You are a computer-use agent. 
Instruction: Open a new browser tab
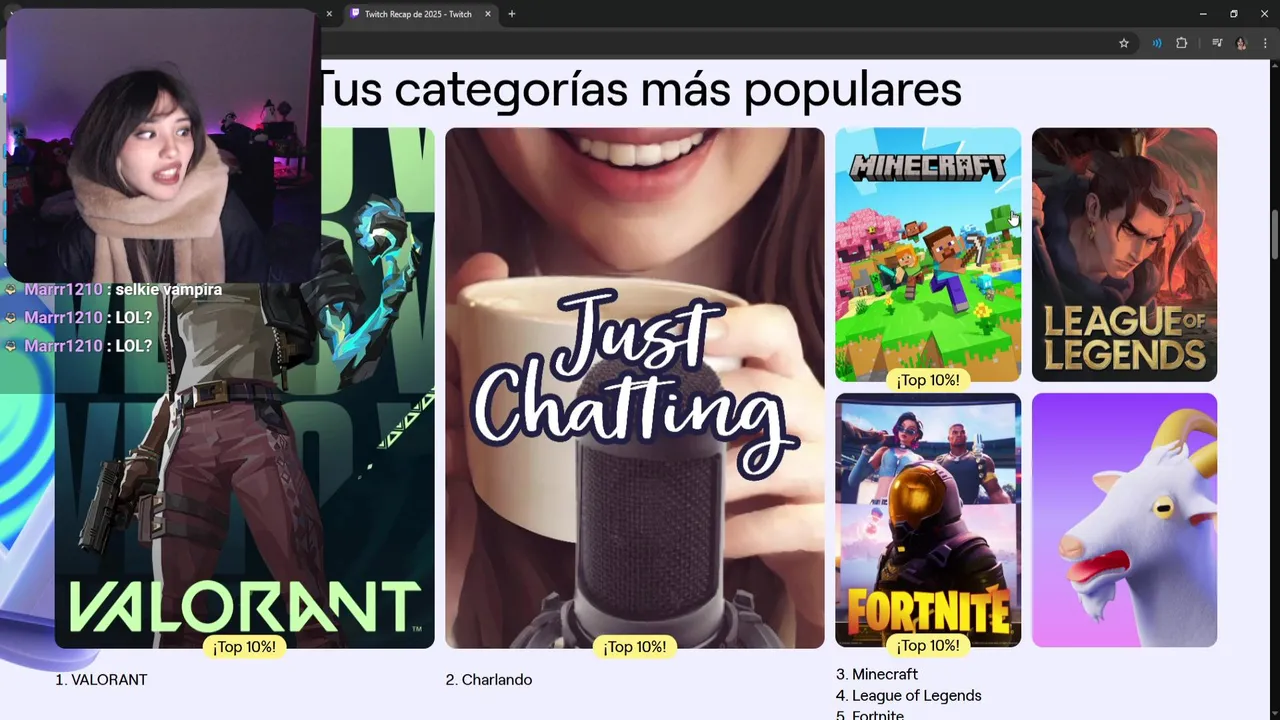tap(512, 14)
